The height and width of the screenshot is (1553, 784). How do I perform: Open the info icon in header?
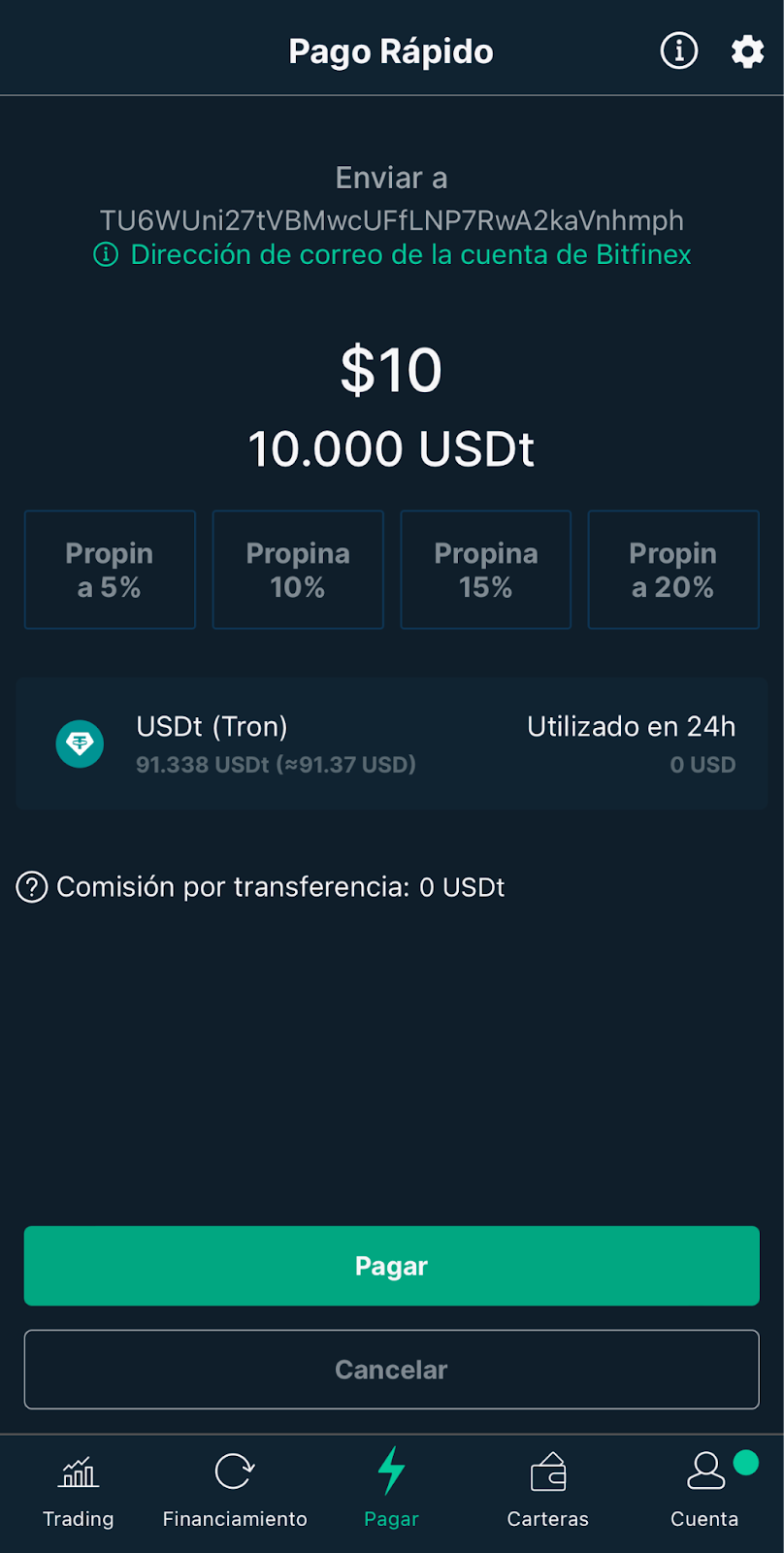tap(679, 50)
